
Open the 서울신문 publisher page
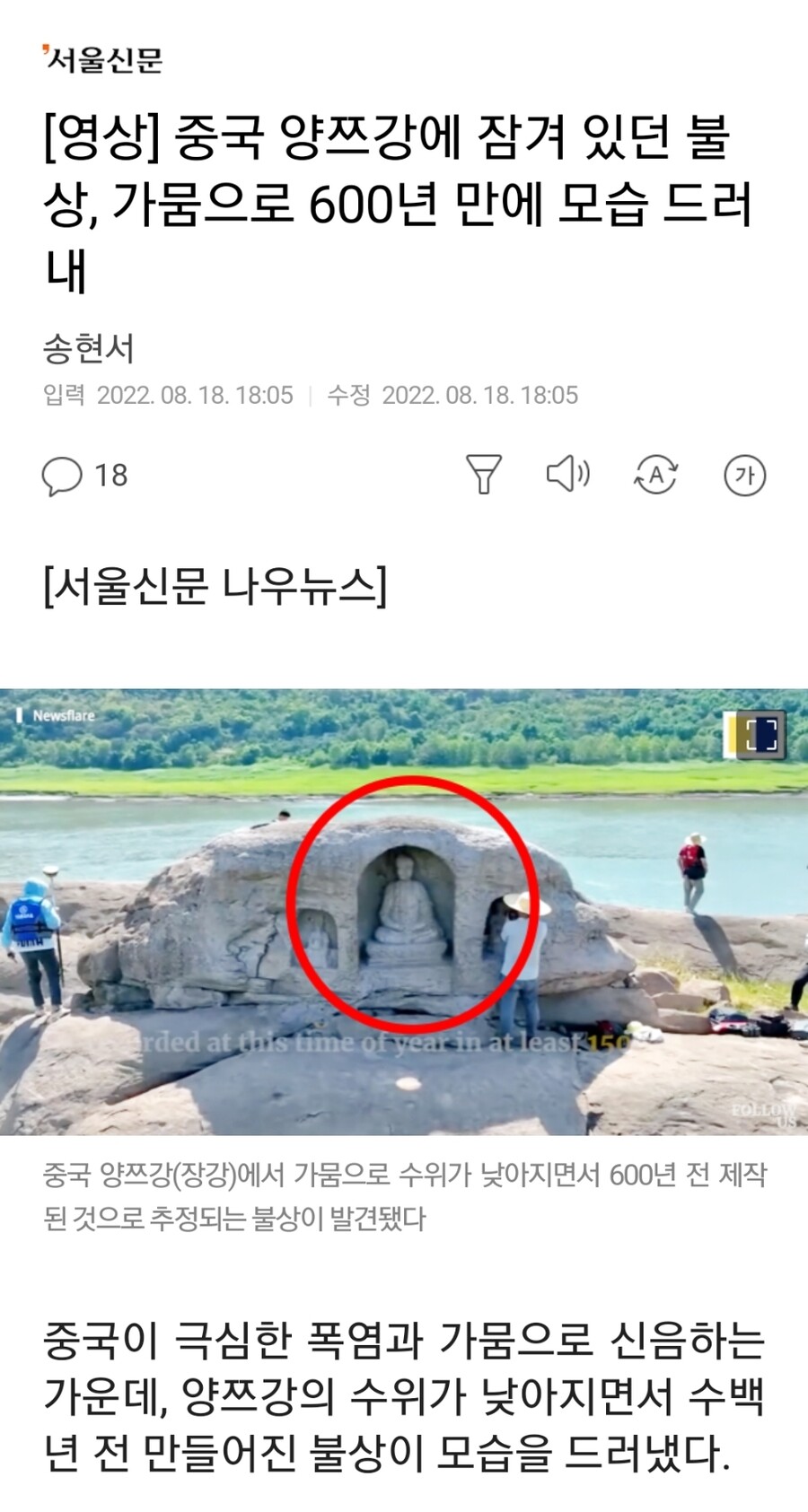(x=103, y=60)
